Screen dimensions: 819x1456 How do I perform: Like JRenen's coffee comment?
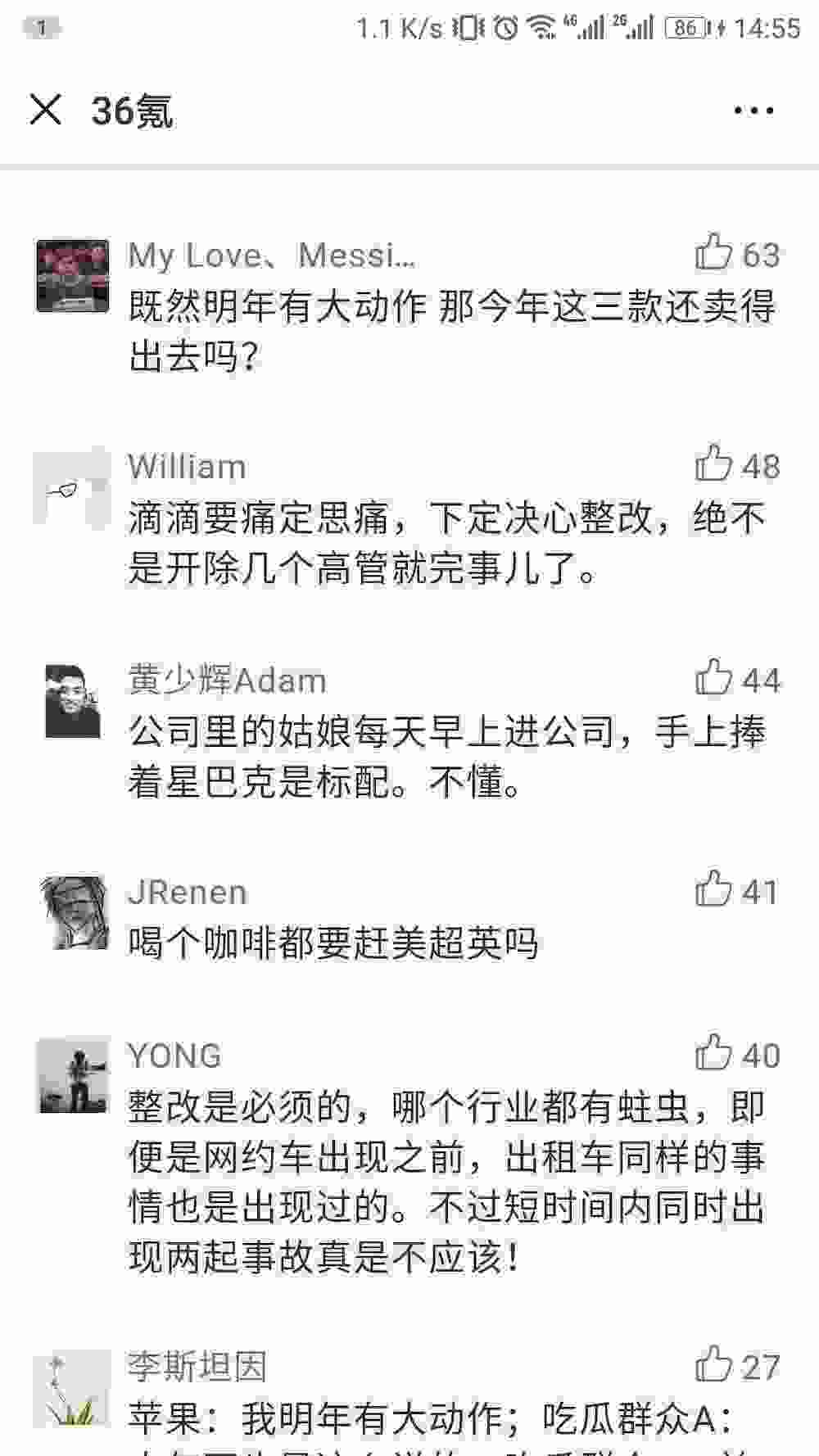713,890
